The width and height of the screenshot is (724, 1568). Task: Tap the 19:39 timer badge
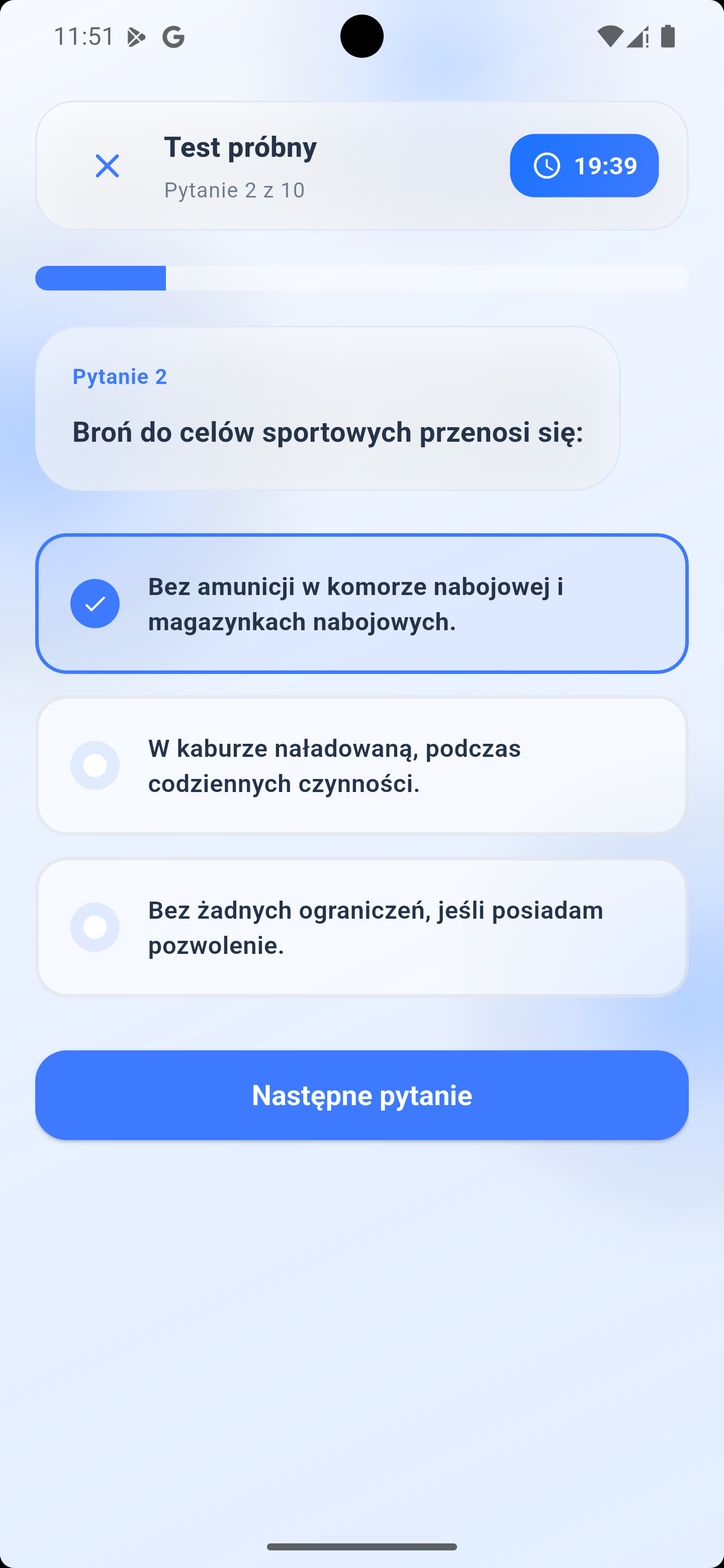point(584,165)
